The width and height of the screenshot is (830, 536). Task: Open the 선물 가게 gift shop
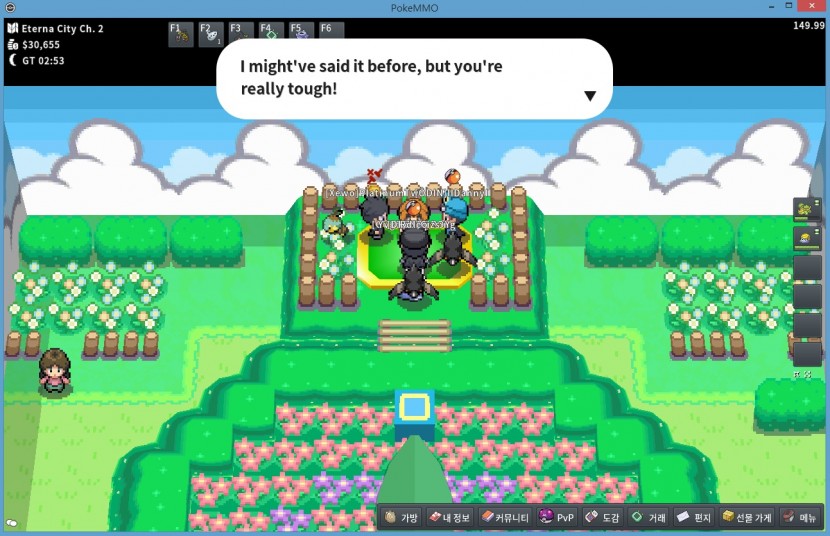click(747, 518)
